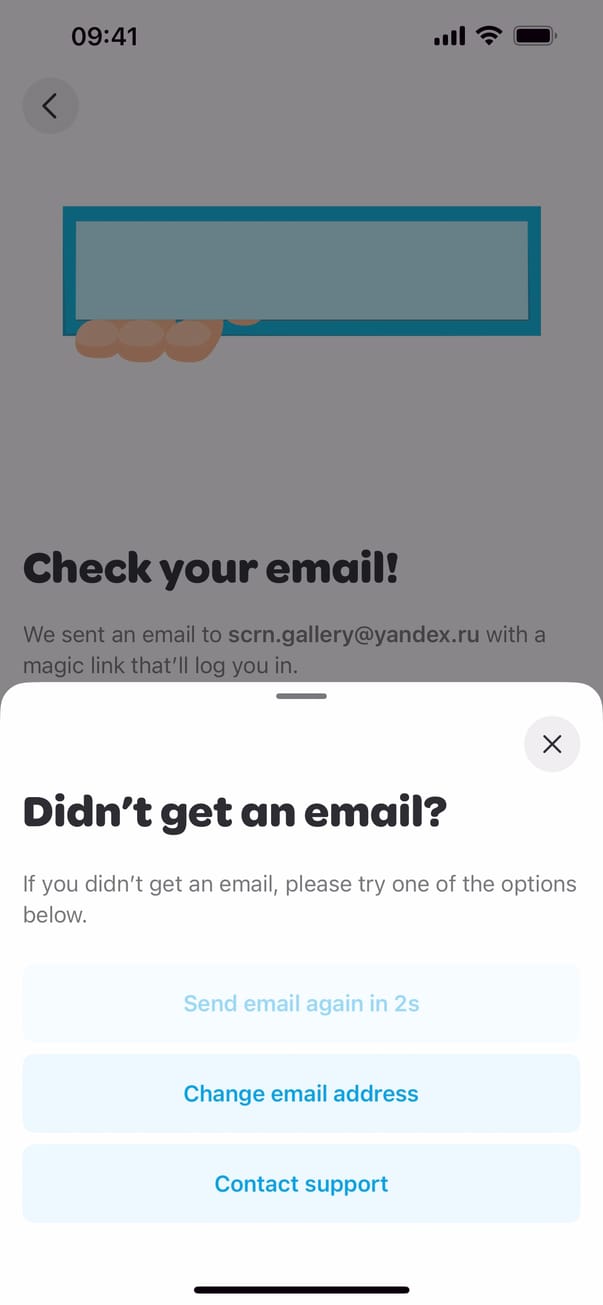The width and height of the screenshot is (603, 1305).
Task: Tap the sheet's drag handle
Action: click(301, 696)
